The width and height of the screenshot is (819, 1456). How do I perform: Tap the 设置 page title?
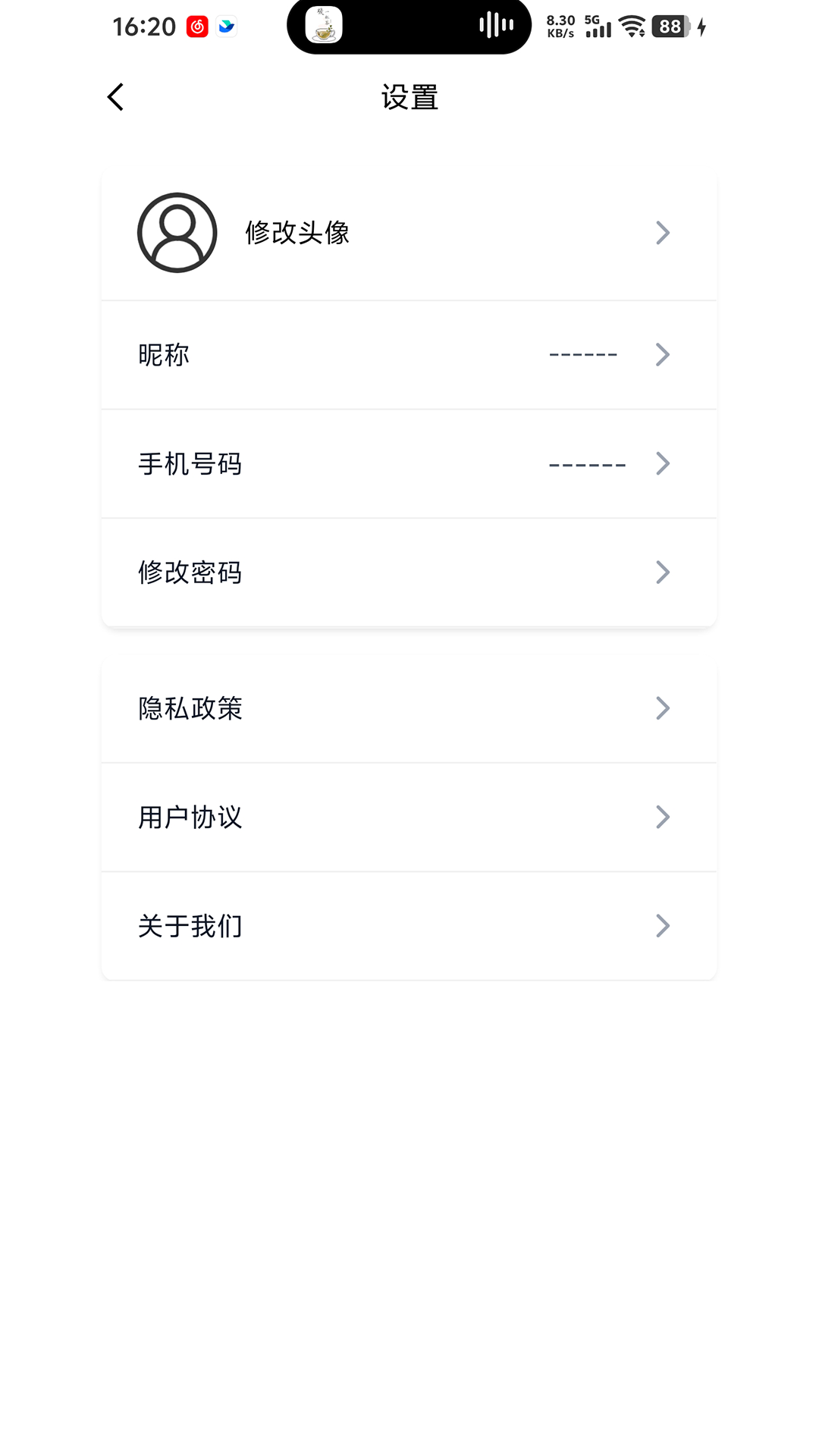pos(409,97)
